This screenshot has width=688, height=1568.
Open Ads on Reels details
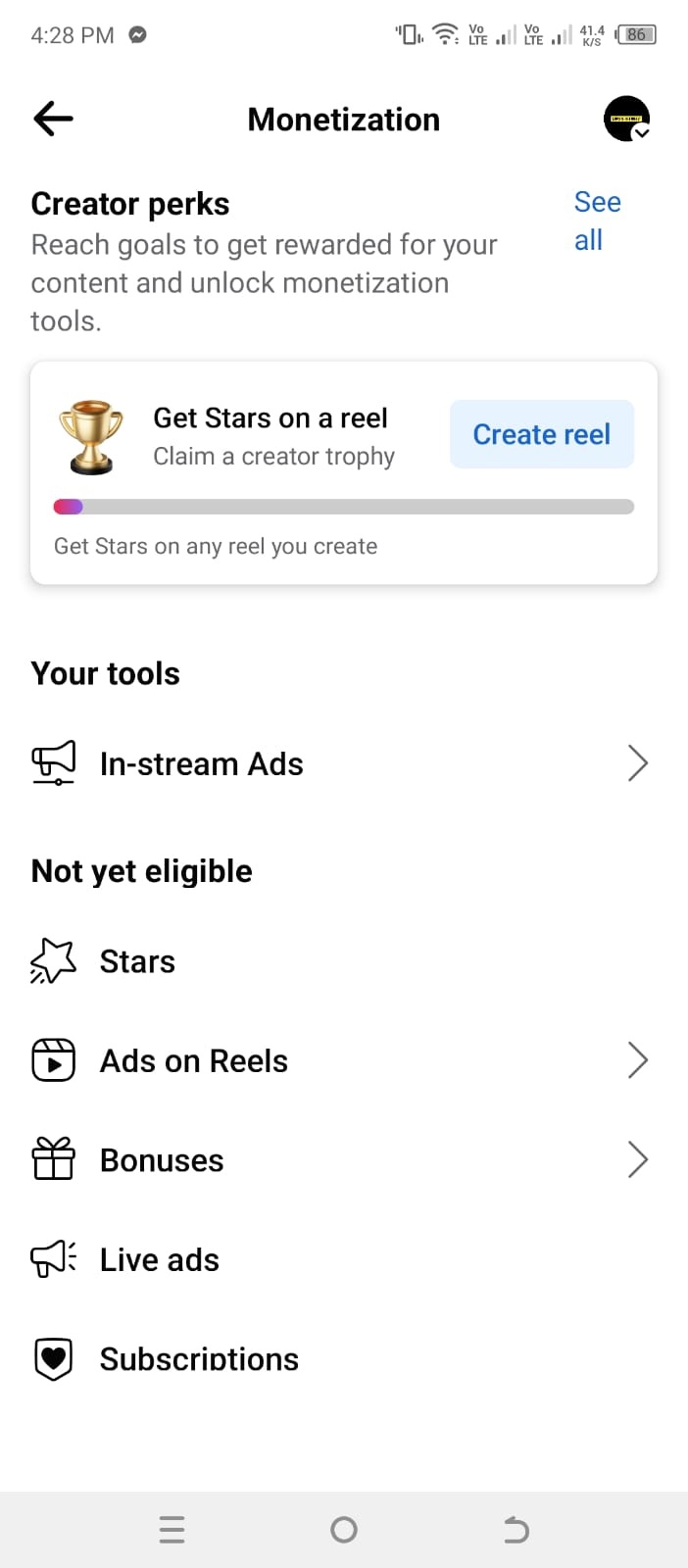click(x=343, y=1060)
